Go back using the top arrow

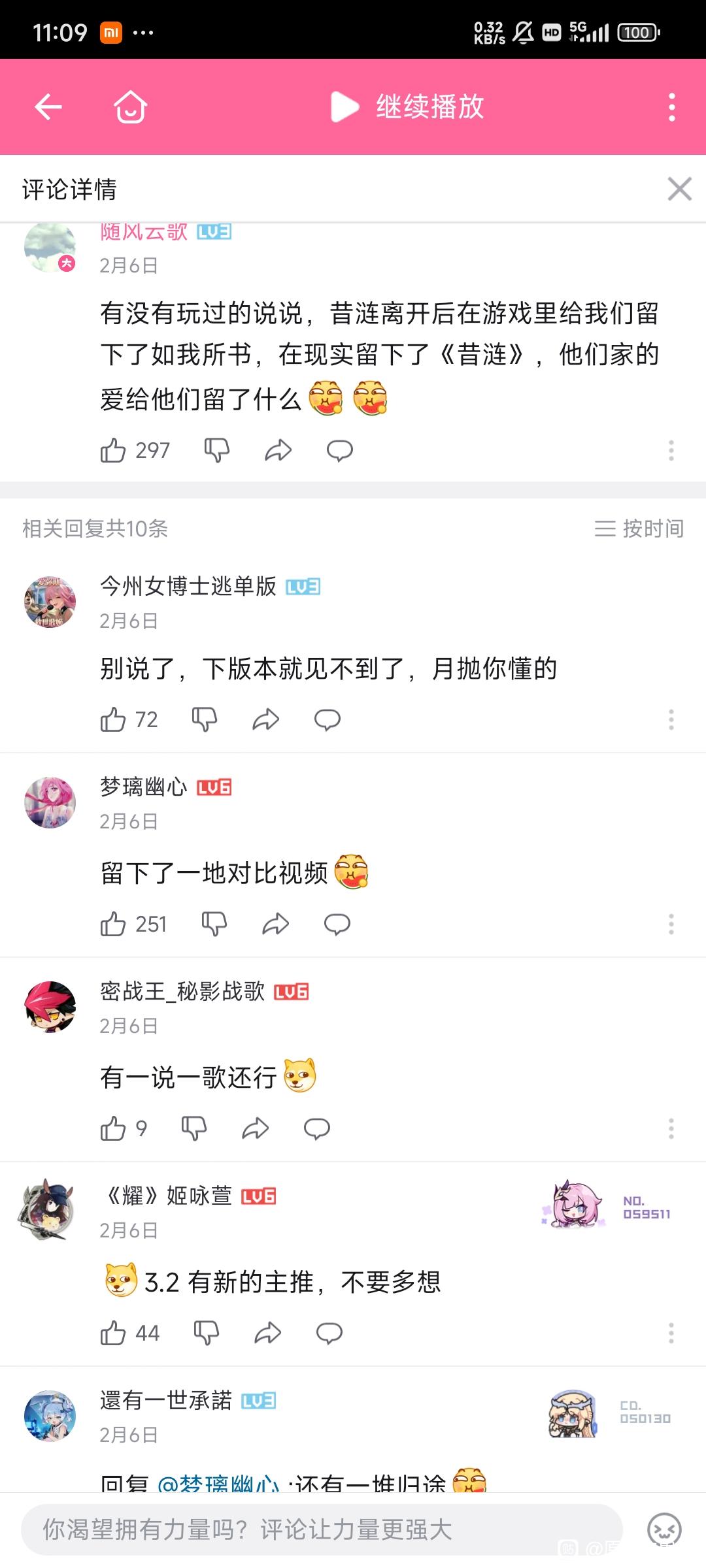click(x=48, y=106)
